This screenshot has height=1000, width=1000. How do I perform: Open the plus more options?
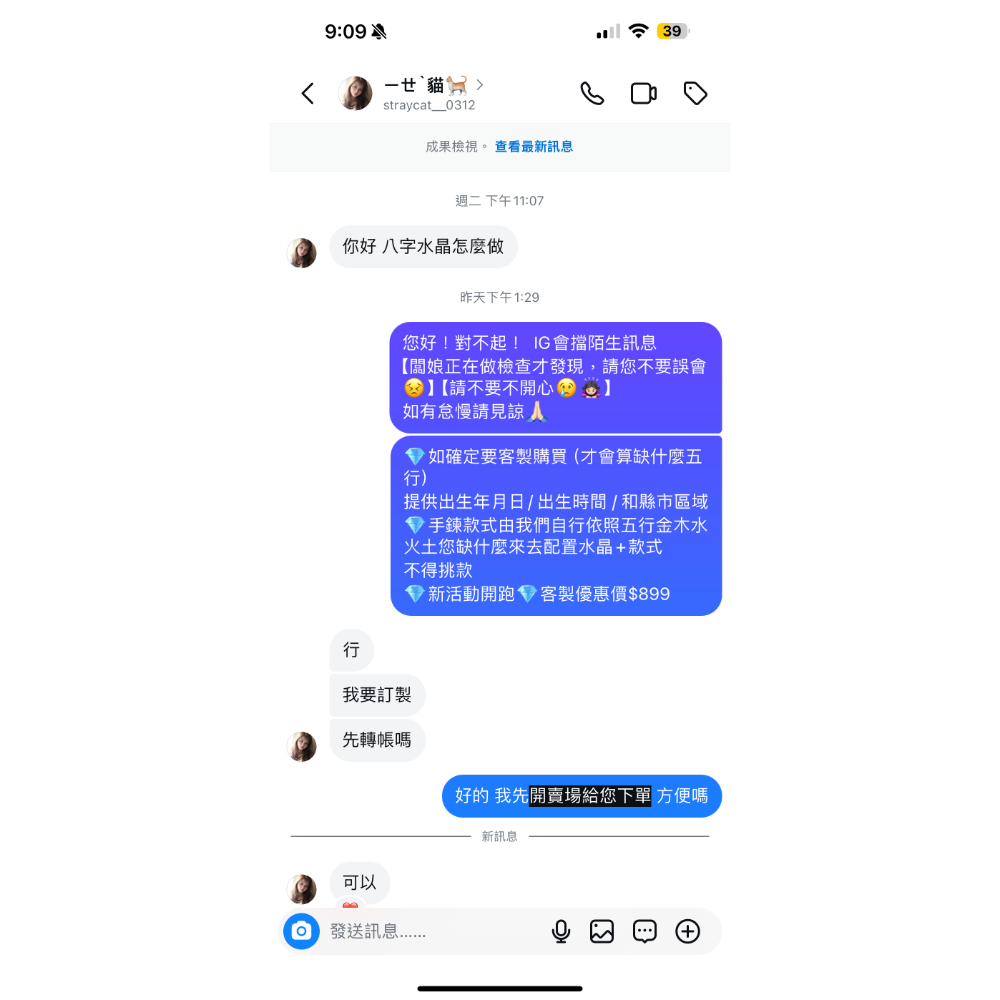pos(688,931)
